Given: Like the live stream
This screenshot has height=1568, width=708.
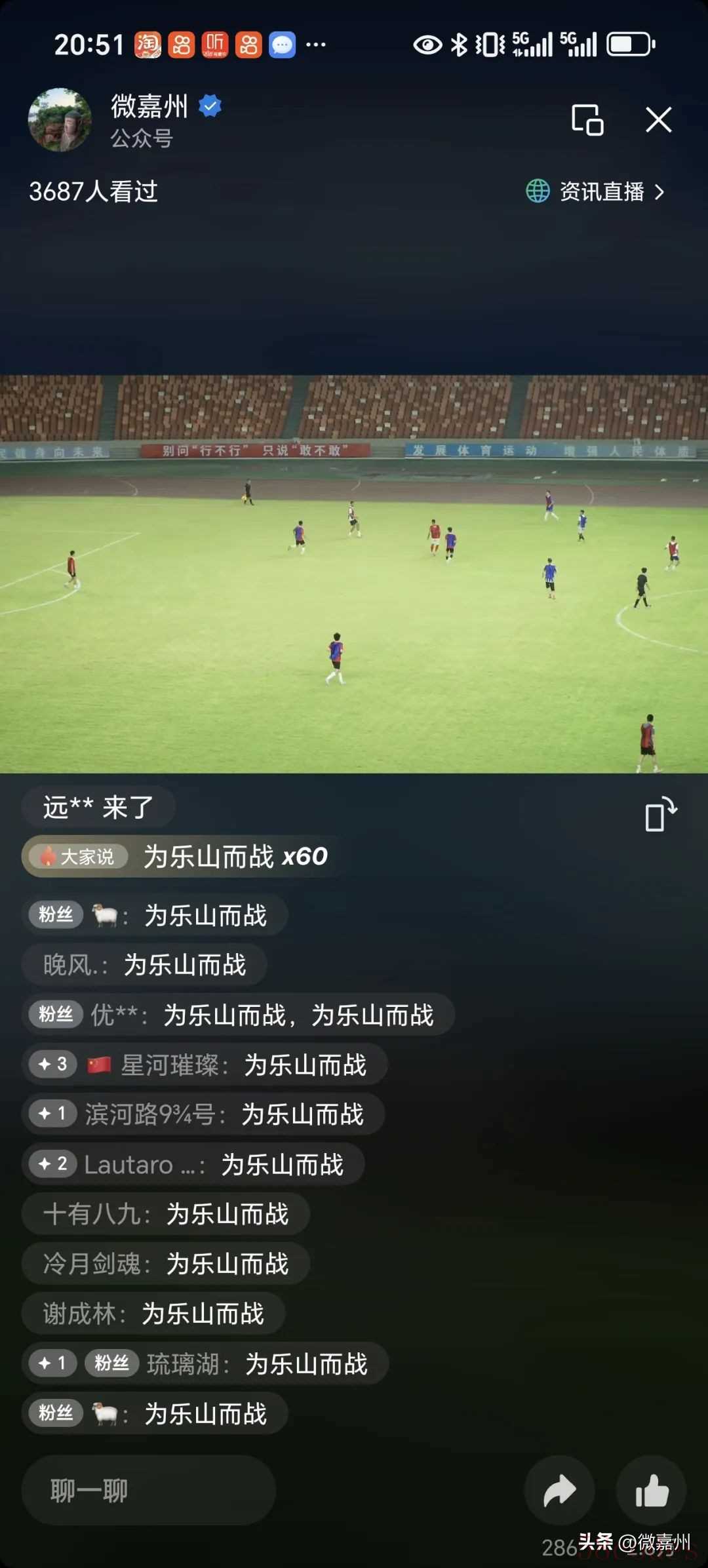Looking at the screenshot, I should 651,1491.
